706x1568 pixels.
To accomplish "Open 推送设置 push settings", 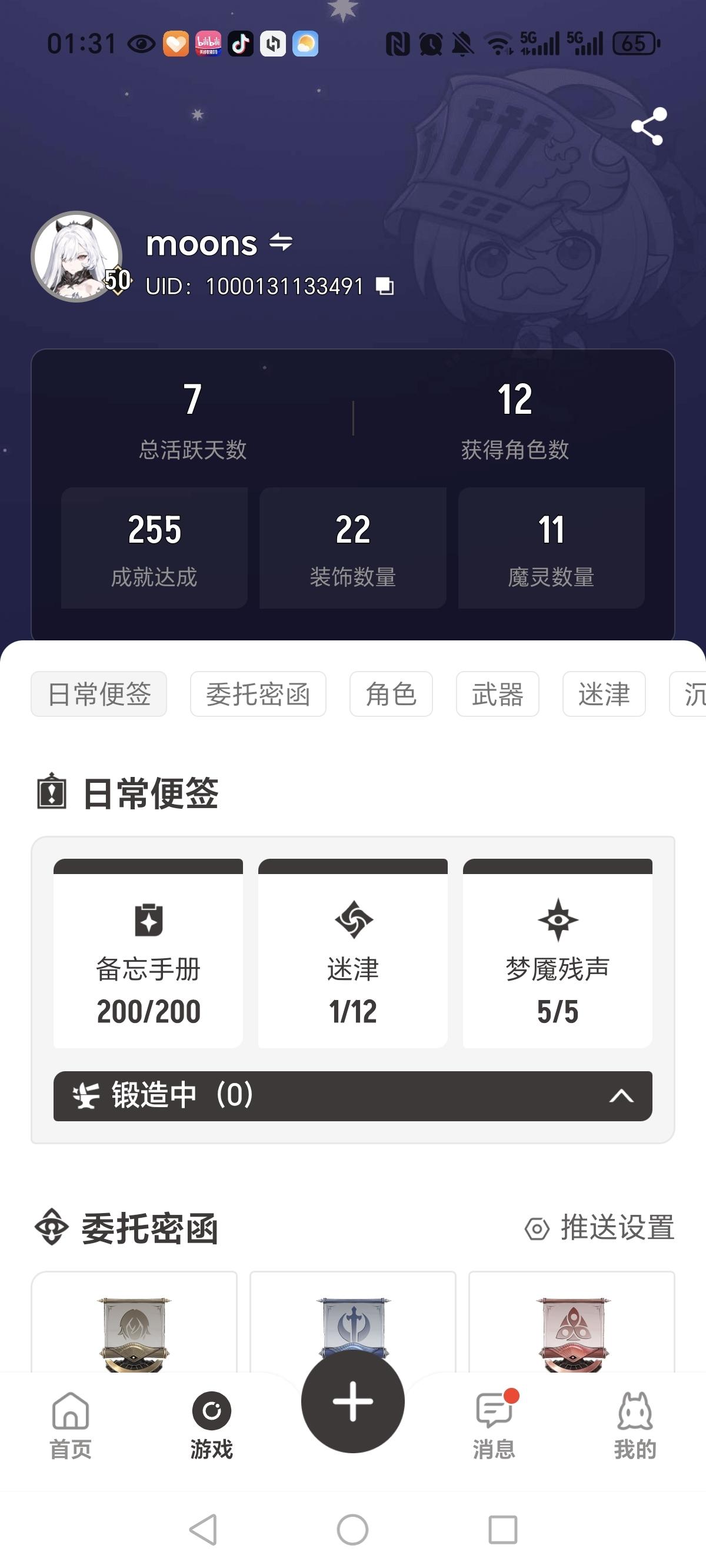I will coord(600,1228).
